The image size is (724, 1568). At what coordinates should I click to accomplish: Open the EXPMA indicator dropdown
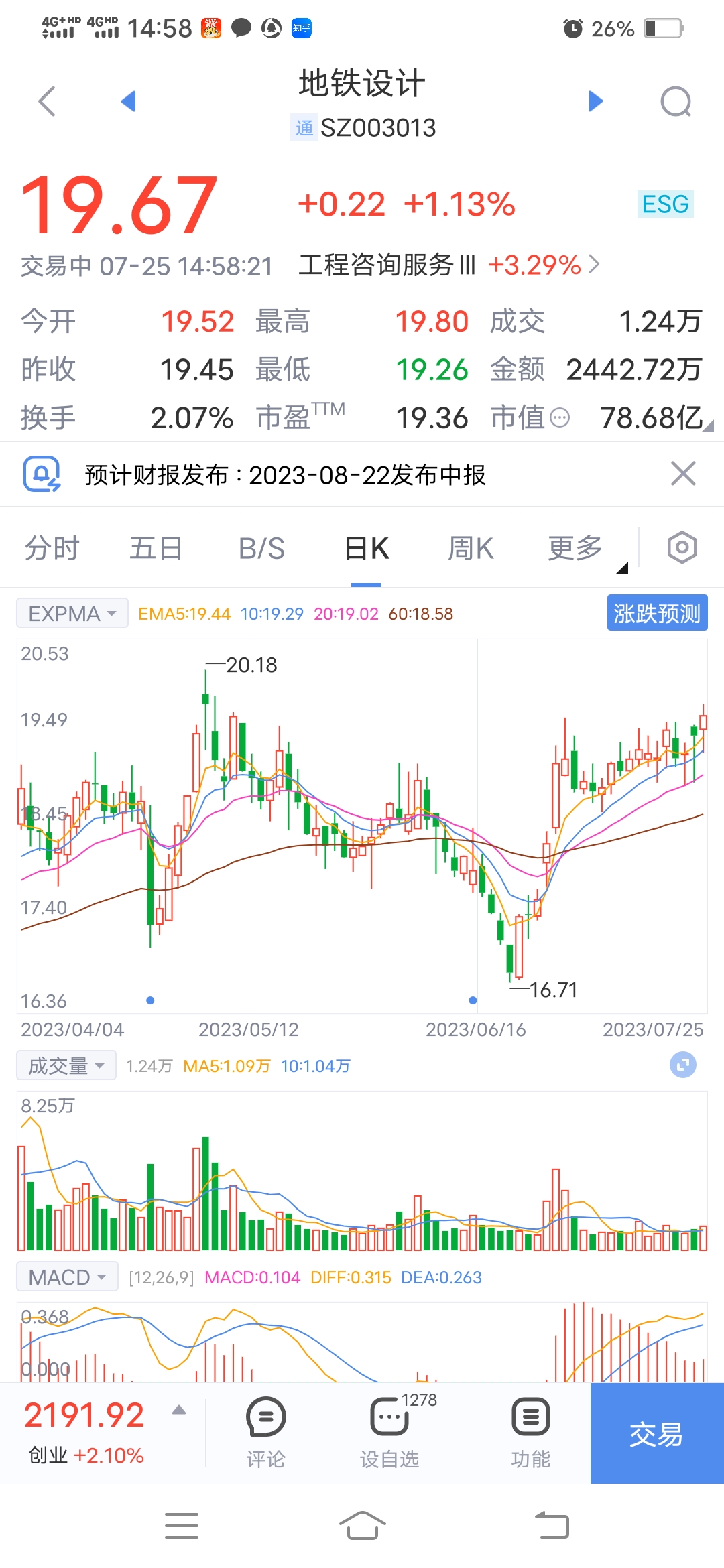(x=72, y=613)
